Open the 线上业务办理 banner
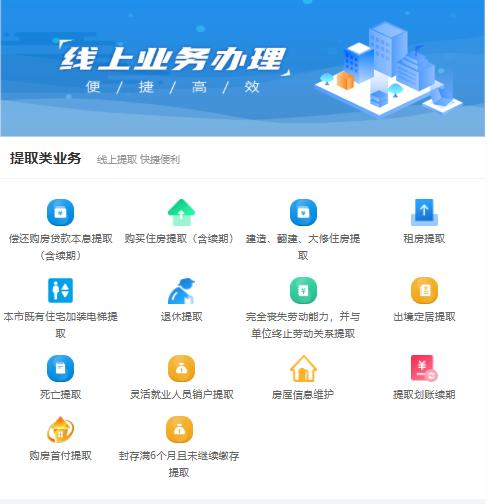 pyautogui.click(x=243, y=68)
